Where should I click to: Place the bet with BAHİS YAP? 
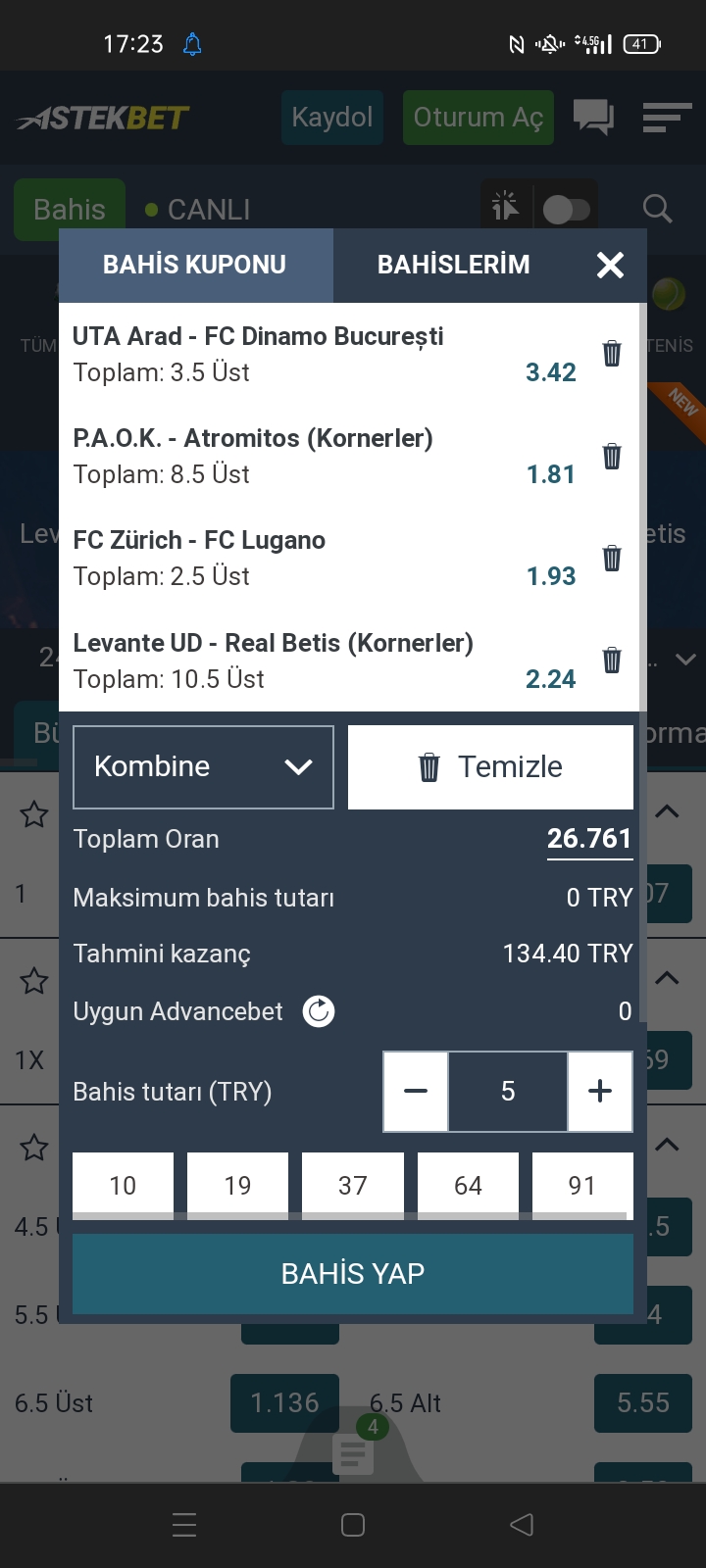353,1273
